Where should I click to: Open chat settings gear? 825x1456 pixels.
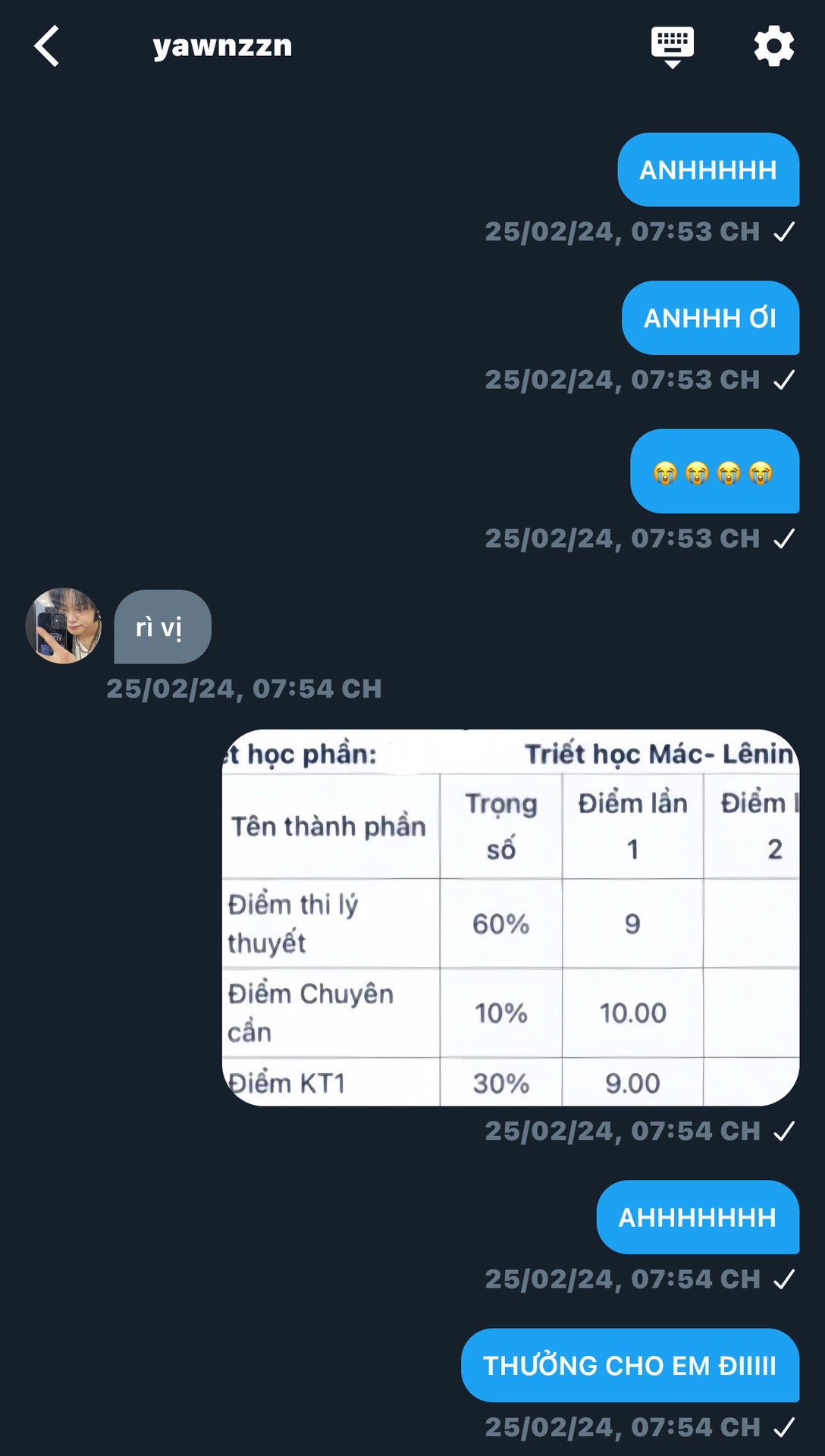pyautogui.click(x=773, y=46)
